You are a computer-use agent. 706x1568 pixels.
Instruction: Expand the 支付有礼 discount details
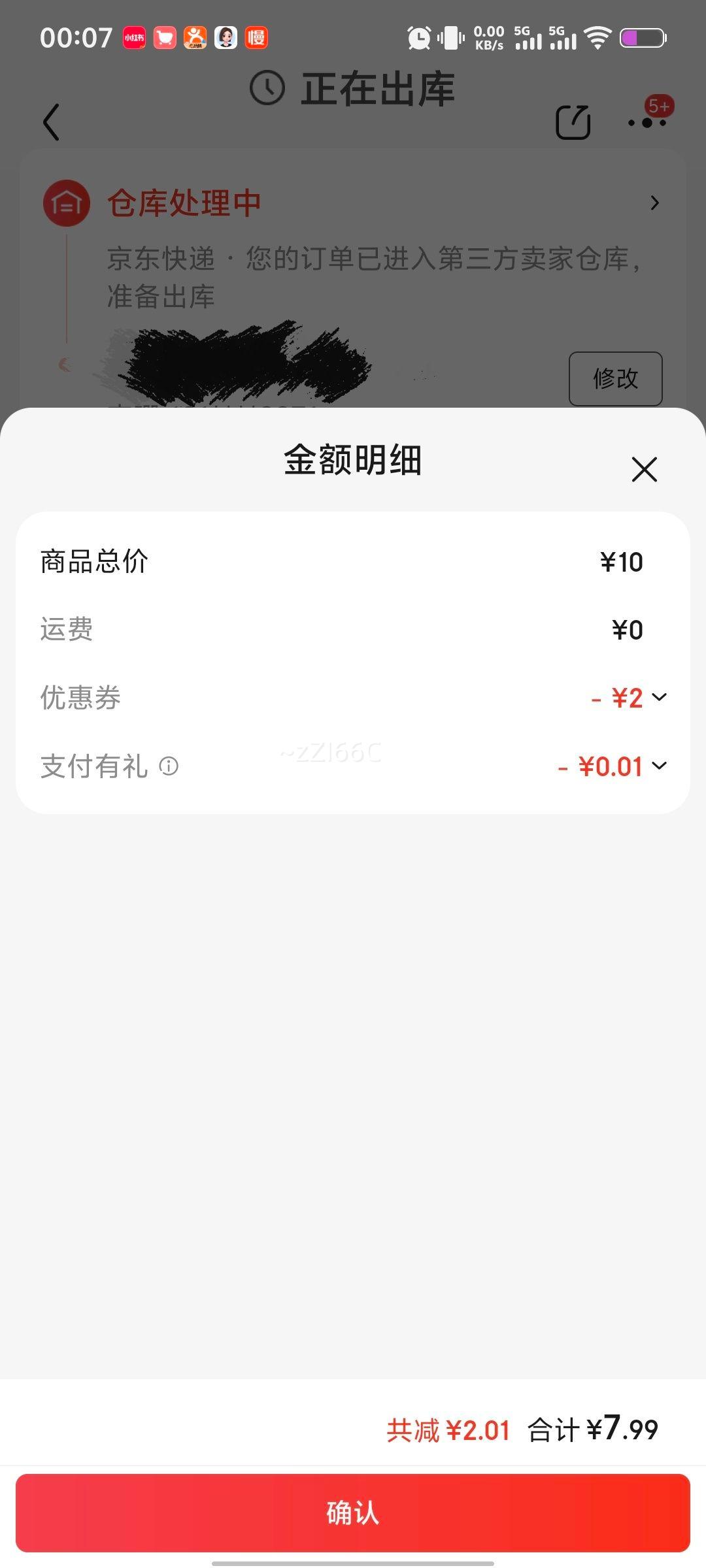pos(659,765)
